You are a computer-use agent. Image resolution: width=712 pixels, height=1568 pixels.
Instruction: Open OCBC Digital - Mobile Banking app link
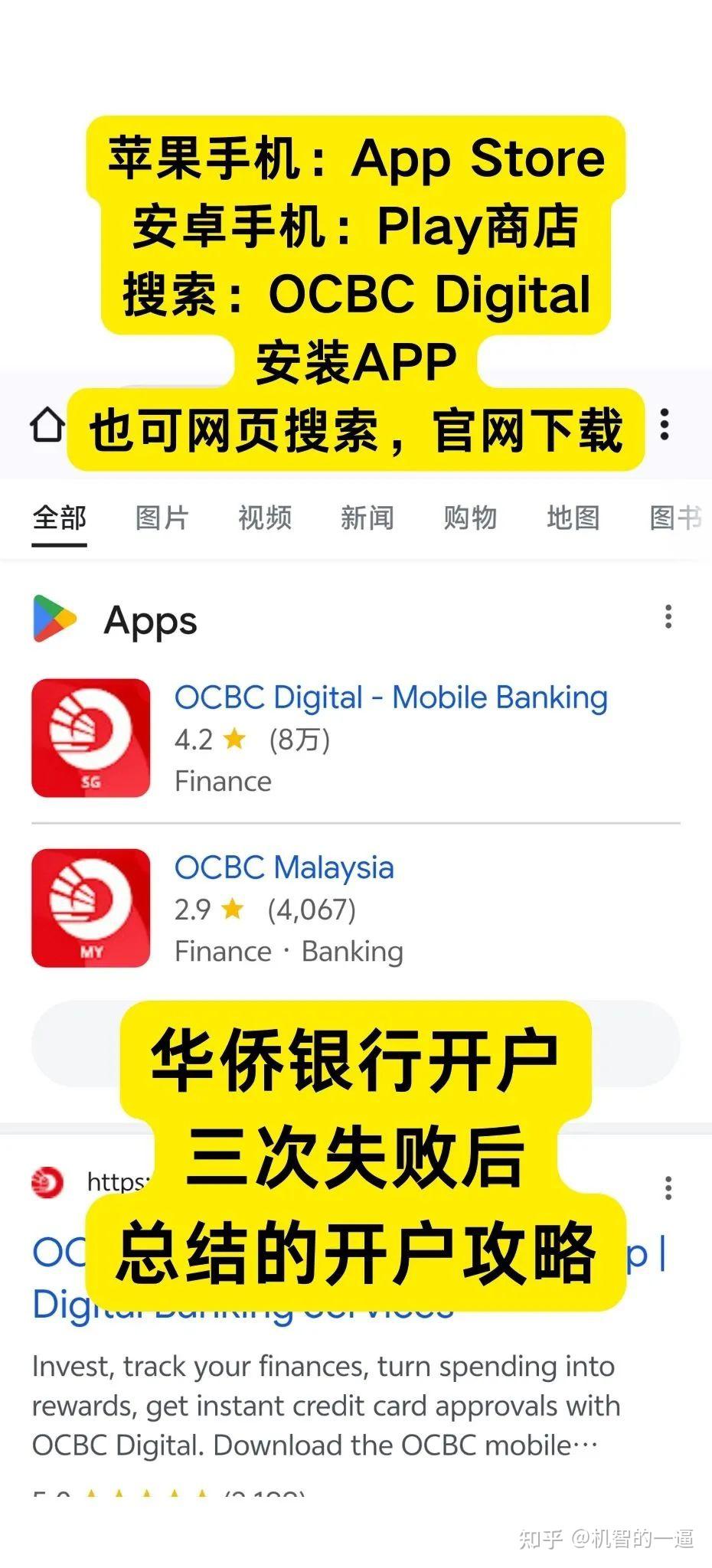point(390,697)
